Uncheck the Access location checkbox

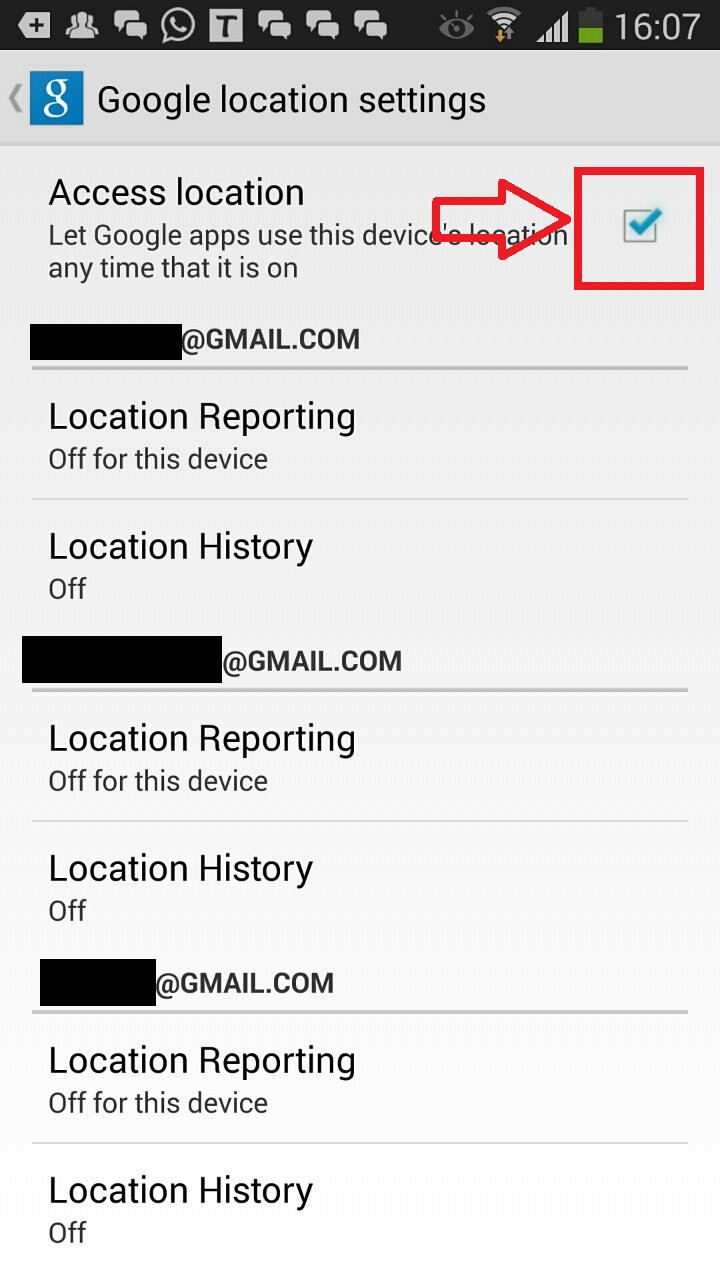[640, 226]
